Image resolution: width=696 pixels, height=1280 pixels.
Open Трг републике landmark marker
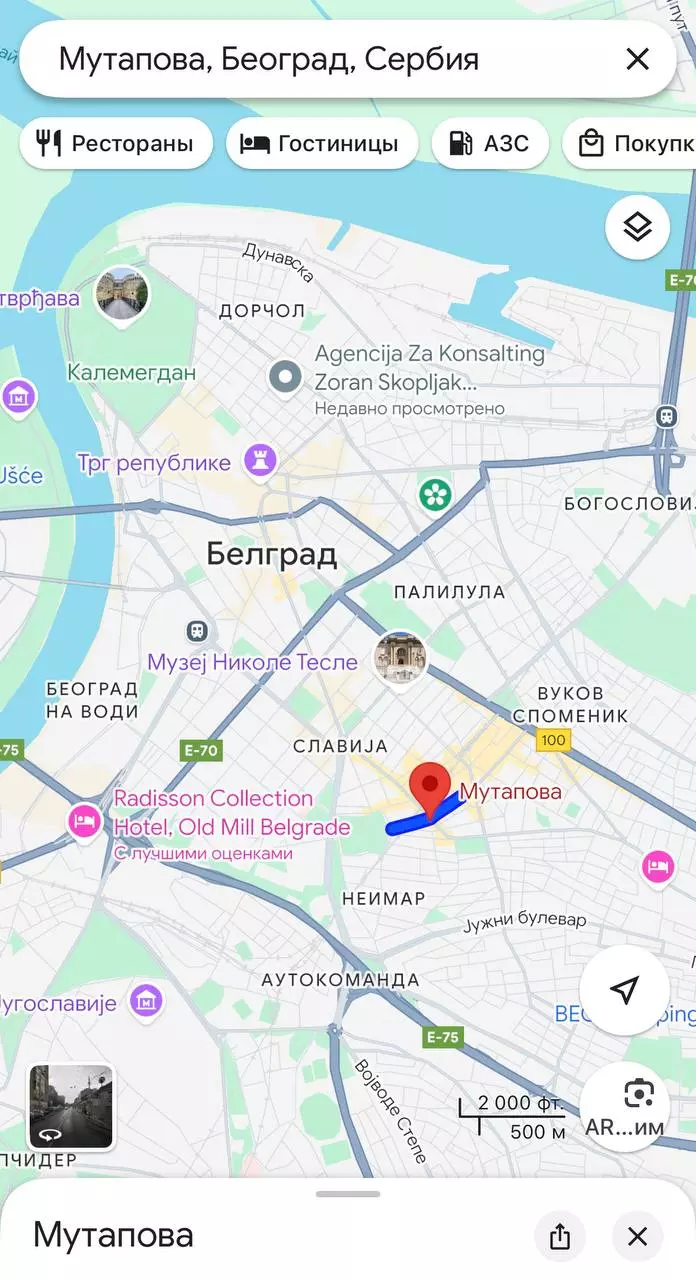[x=262, y=461]
